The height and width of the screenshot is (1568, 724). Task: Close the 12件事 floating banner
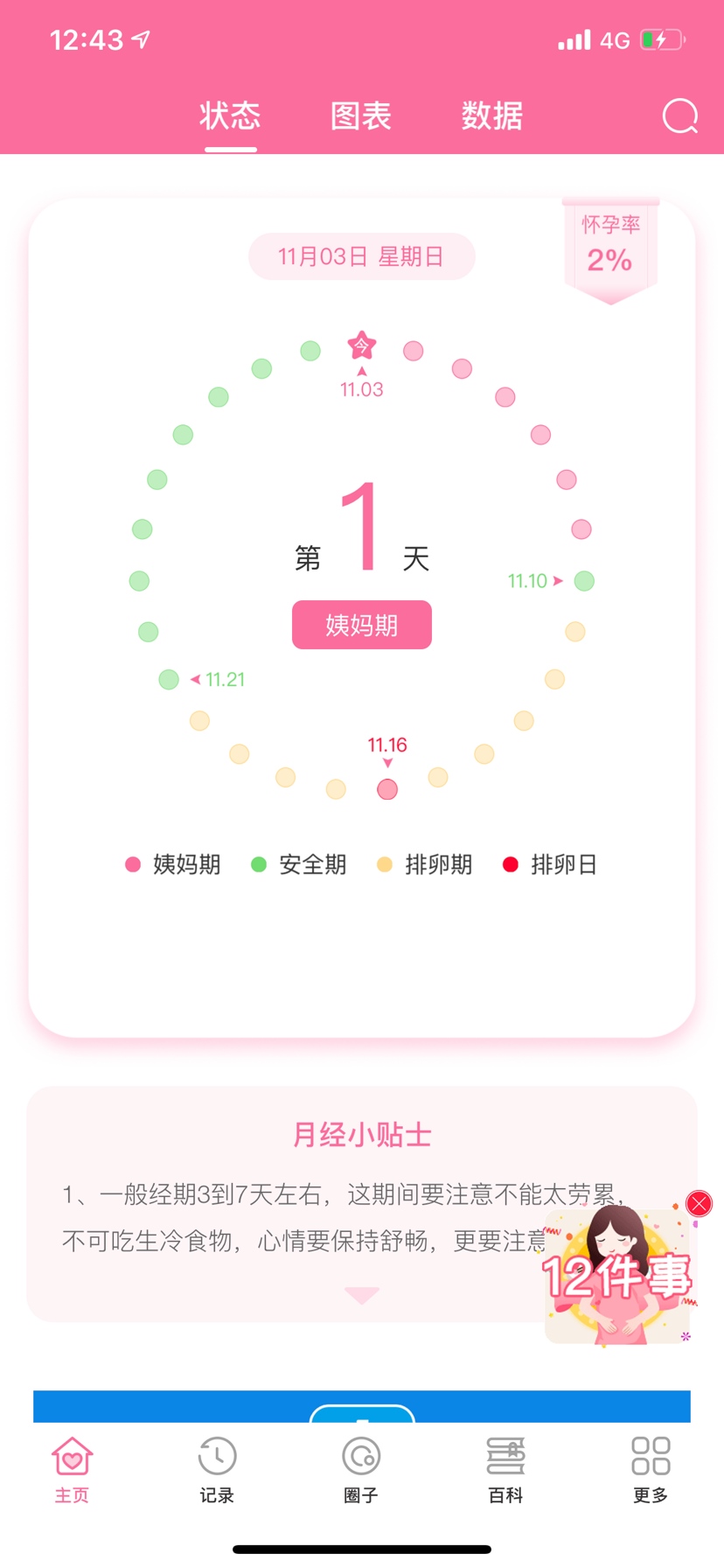coord(699,1204)
